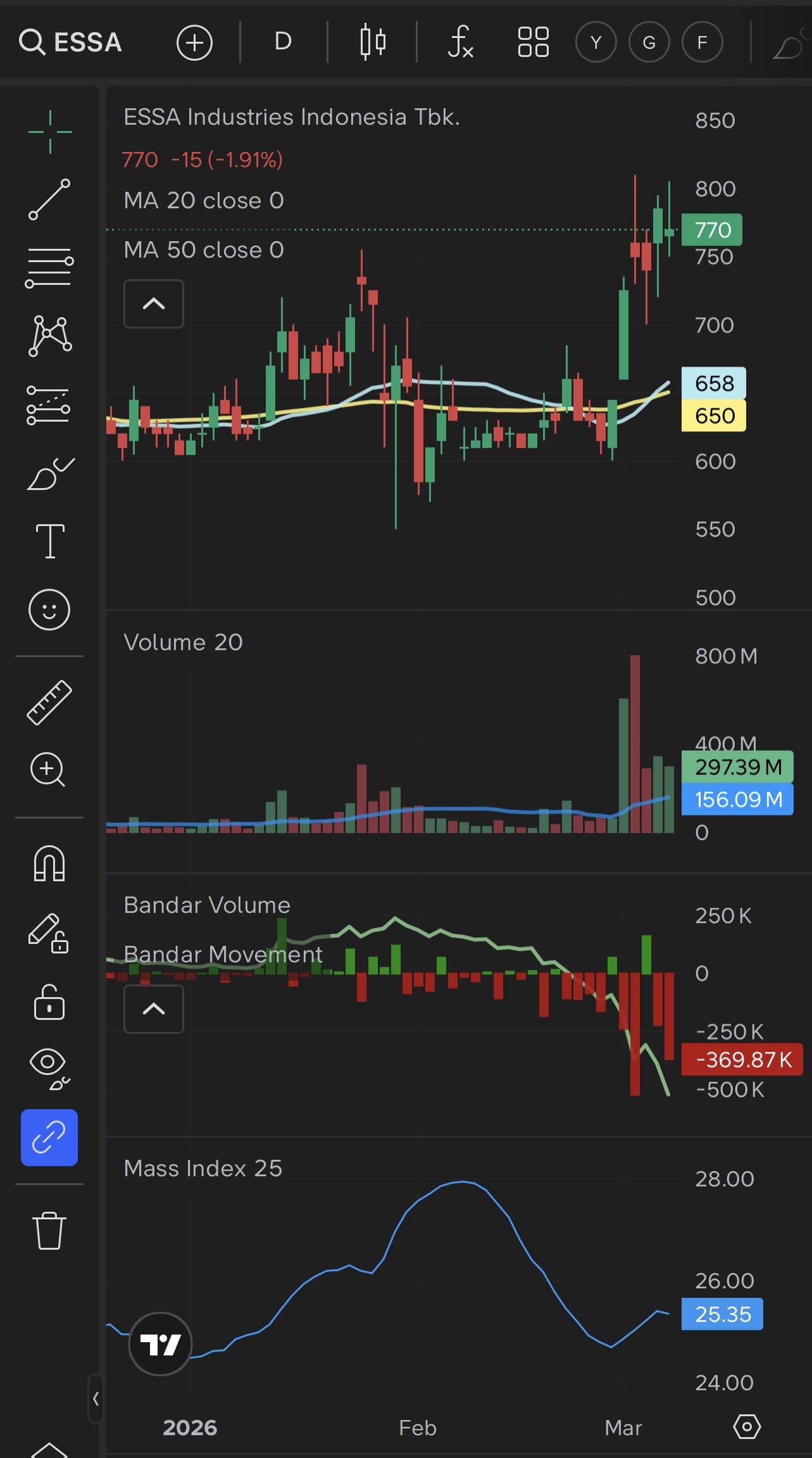
Task: Change the D timeframe interval
Action: 283,42
